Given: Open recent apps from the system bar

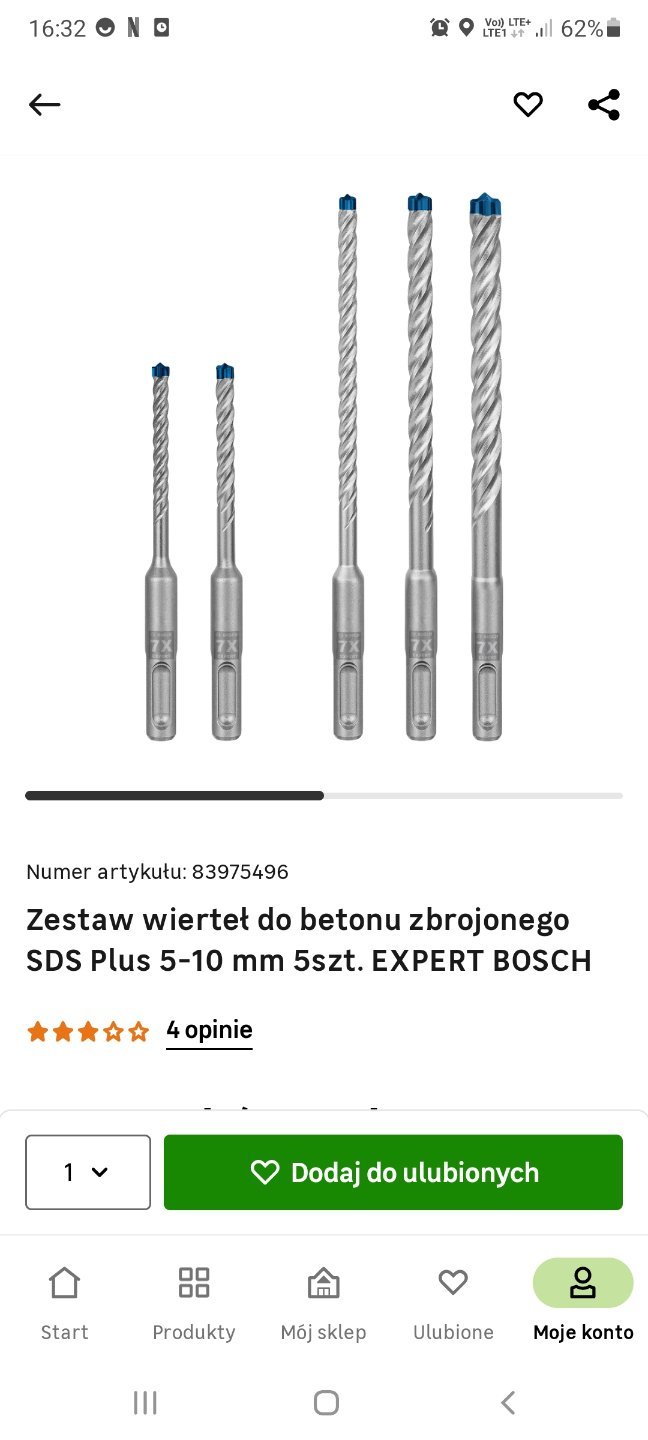Looking at the screenshot, I should (145, 1403).
